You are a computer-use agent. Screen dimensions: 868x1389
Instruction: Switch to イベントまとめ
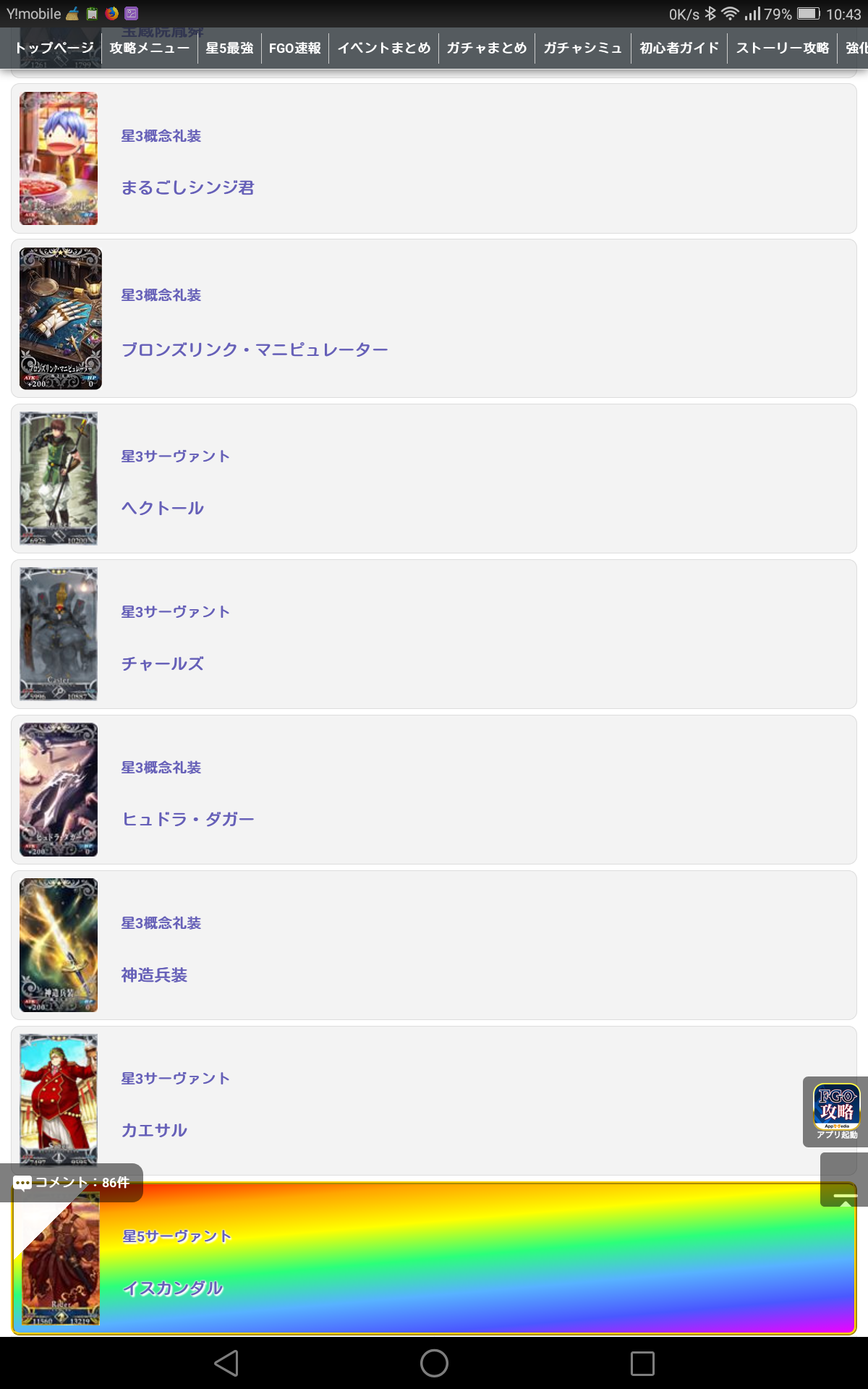click(383, 48)
